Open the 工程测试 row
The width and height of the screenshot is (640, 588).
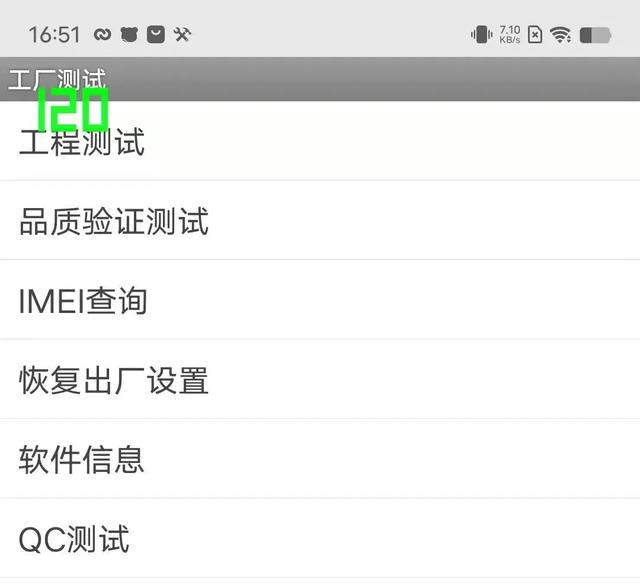tap(320, 140)
